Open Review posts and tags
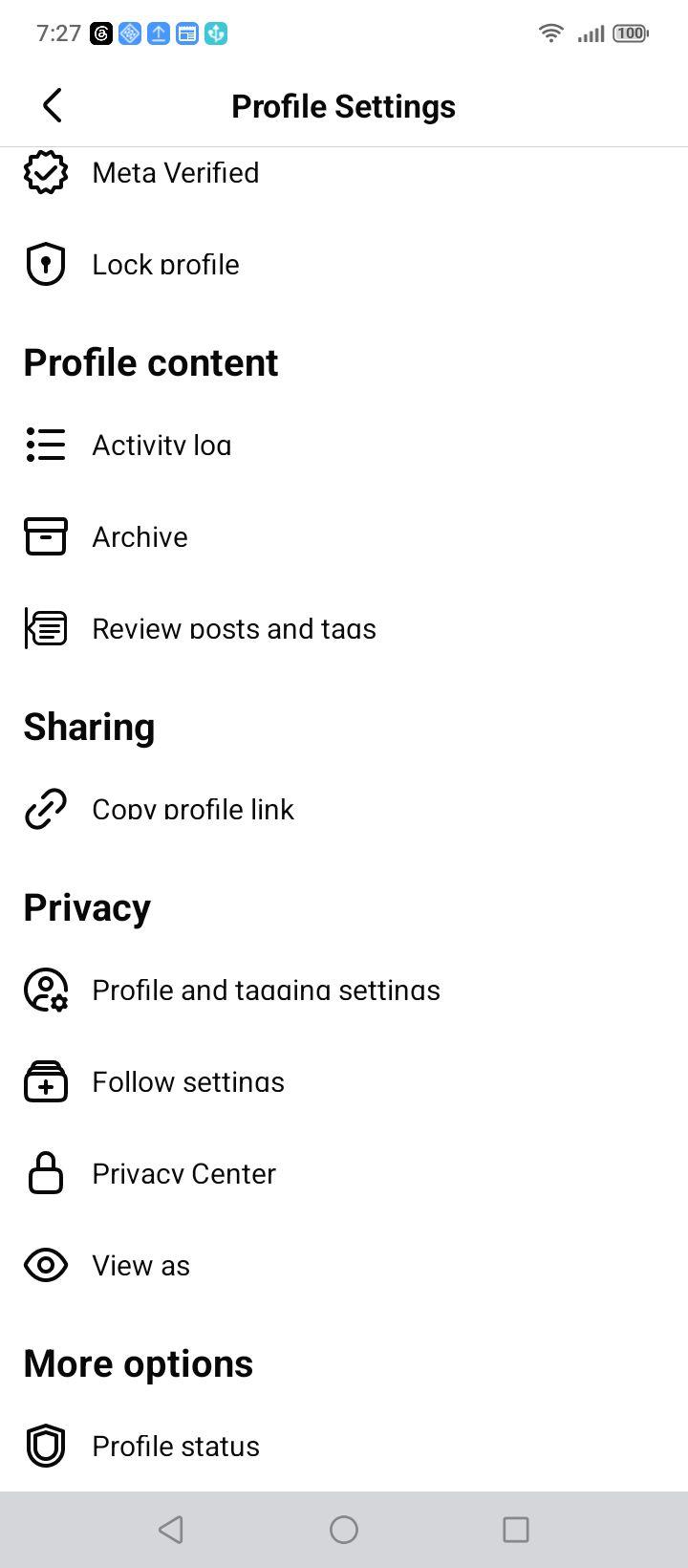The height and width of the screenshot is (1568, 688). pyautogui.click(x=344, y=629)
